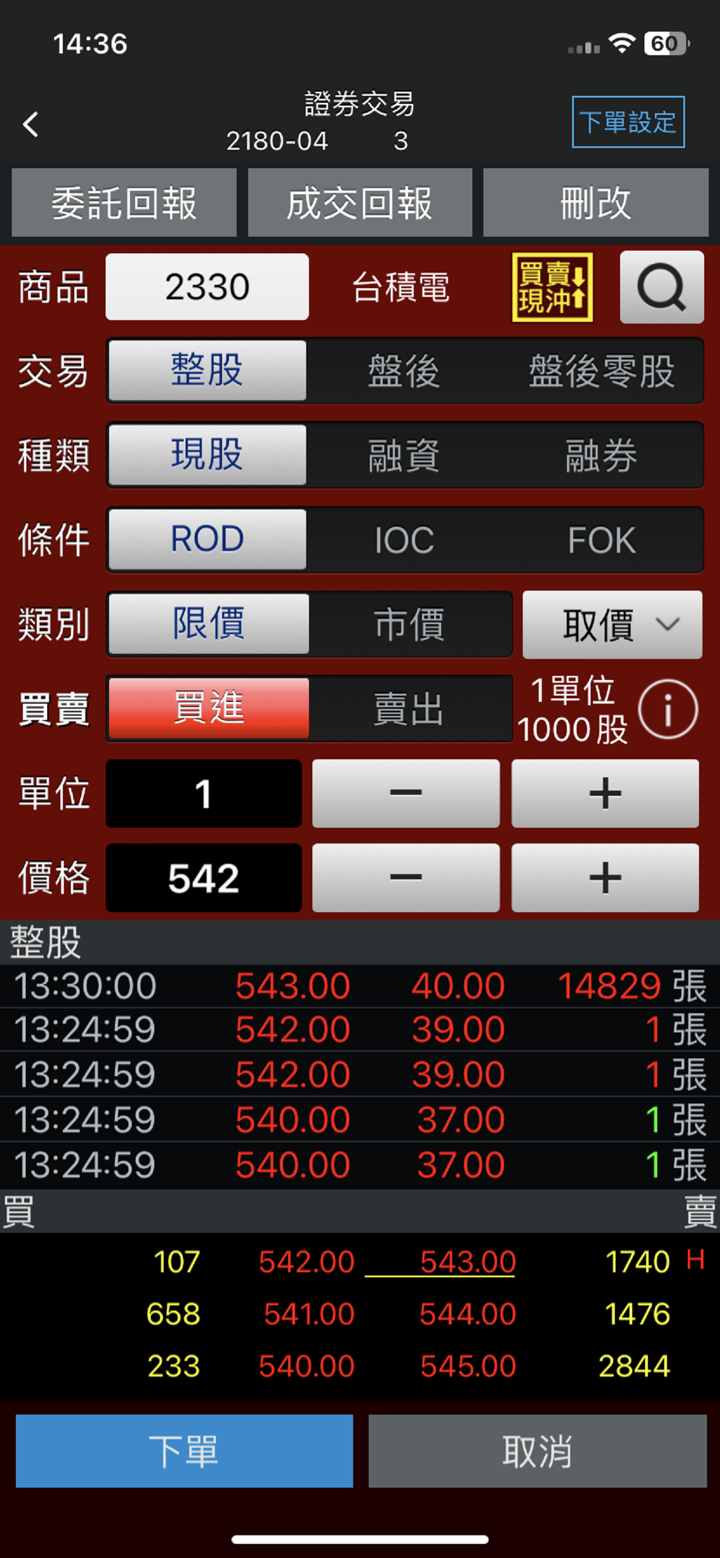720x1558 pixels.
Task: Set order condition to FOK
Action: point(601,540)
